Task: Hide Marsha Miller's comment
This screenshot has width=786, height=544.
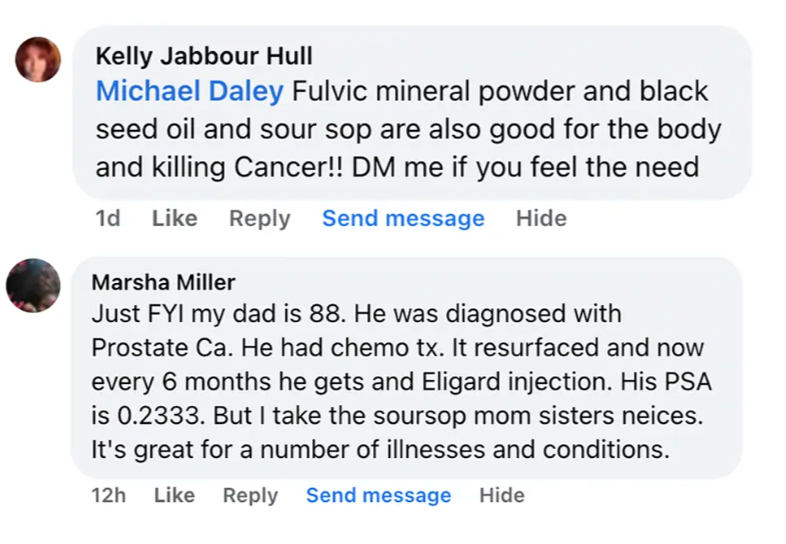Action: coord(501,495)
